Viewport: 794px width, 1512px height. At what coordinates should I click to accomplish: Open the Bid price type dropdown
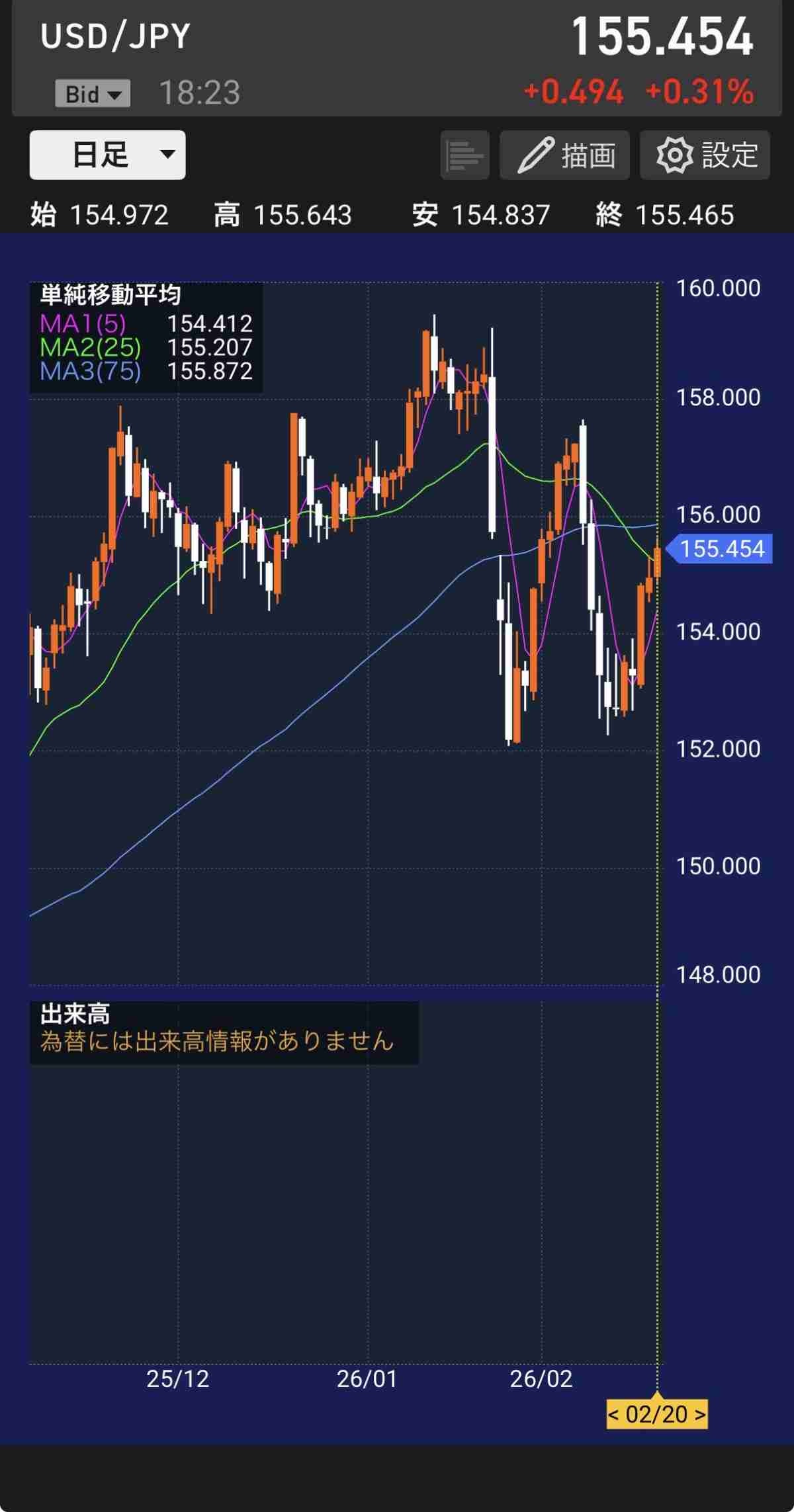(x=92, y=94)
